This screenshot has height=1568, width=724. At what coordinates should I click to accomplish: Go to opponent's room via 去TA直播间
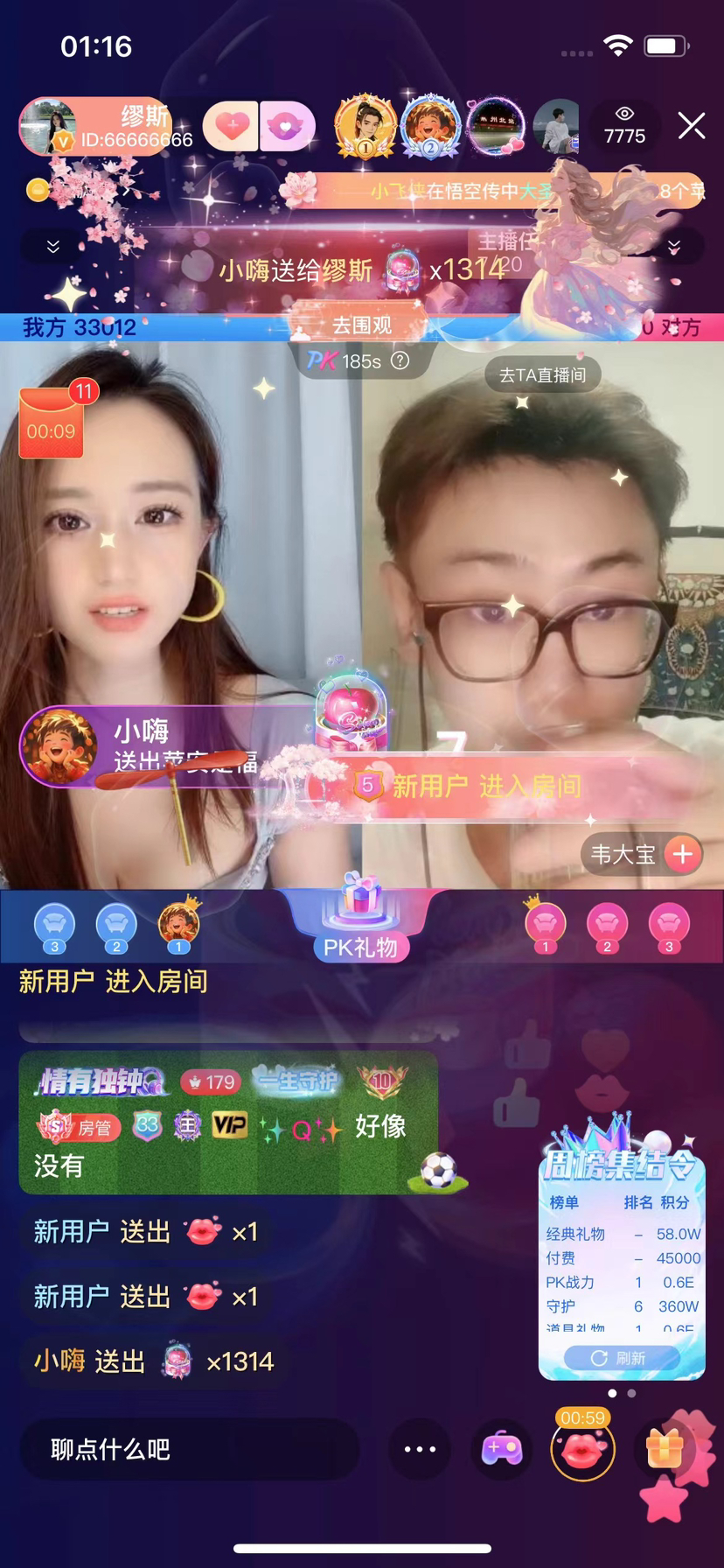click(x=542, y=375)
